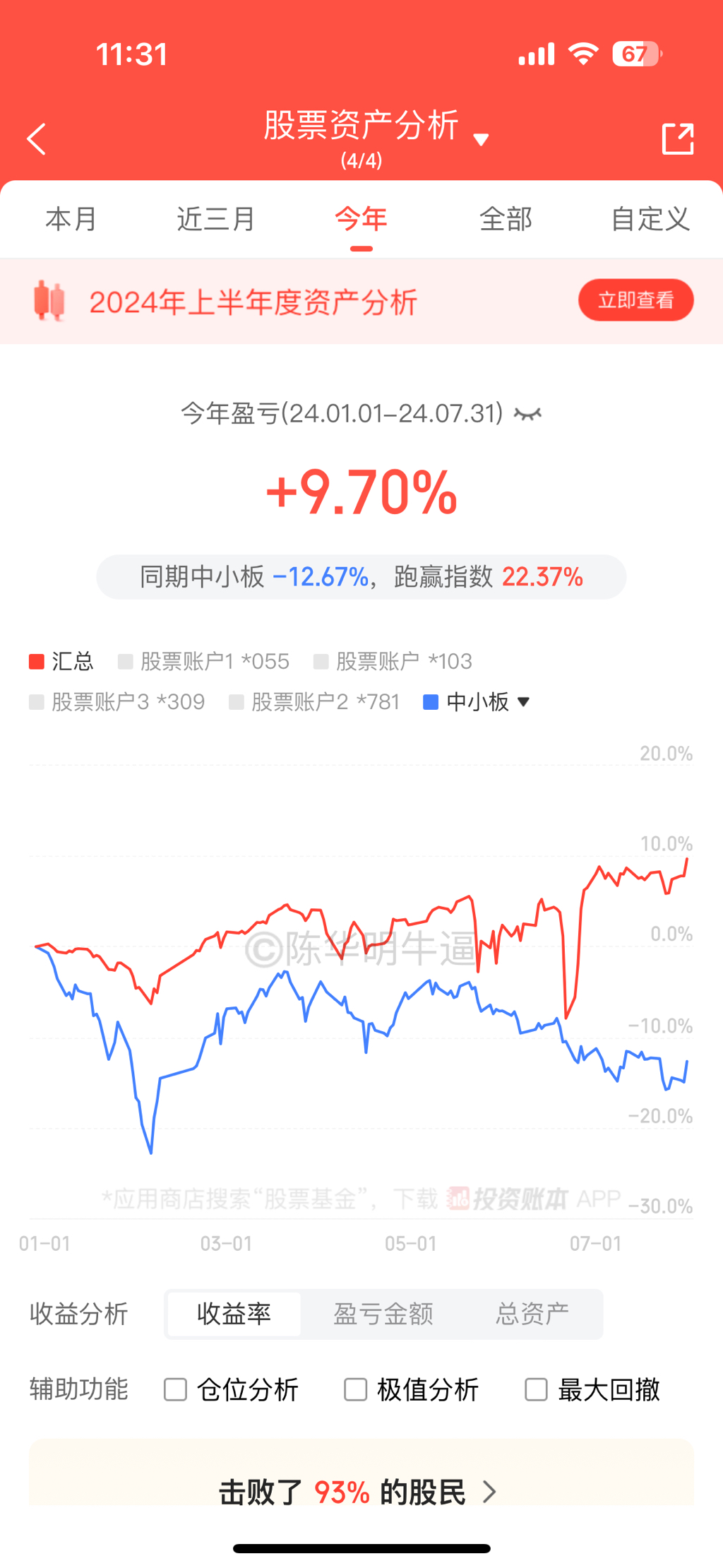Show 股票账户3 *309 line on the chart
The image size is (723, 1568).
coord(117,702)
